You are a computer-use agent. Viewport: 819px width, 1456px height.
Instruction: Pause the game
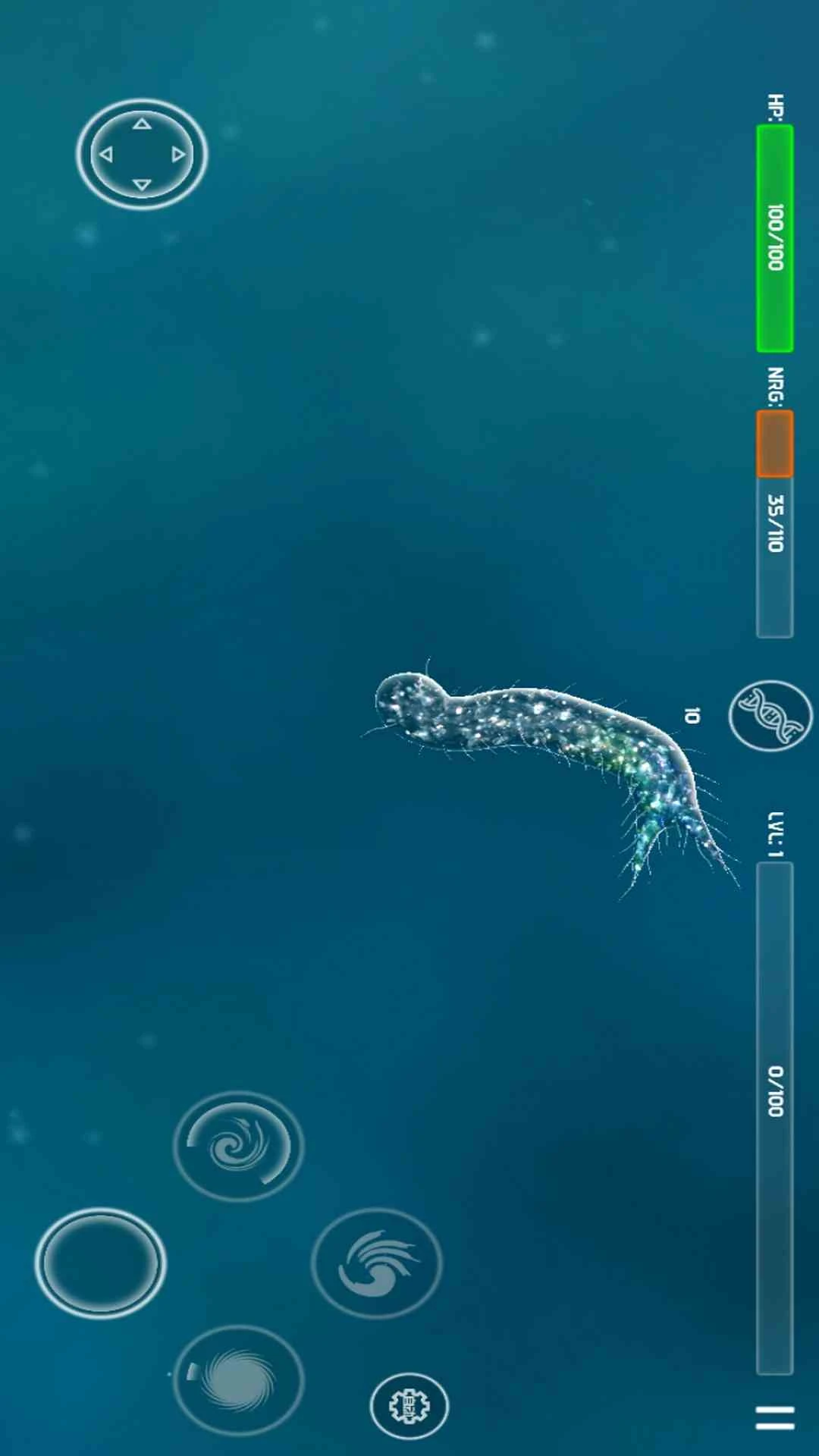[775, 1417]
